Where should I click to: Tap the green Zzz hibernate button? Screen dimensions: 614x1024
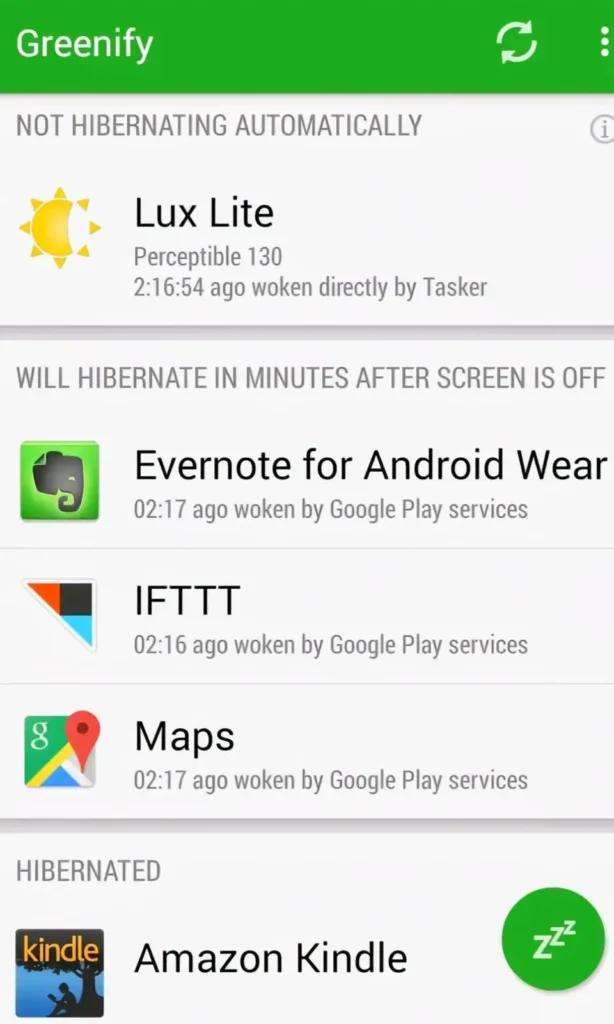coord(553,941)
